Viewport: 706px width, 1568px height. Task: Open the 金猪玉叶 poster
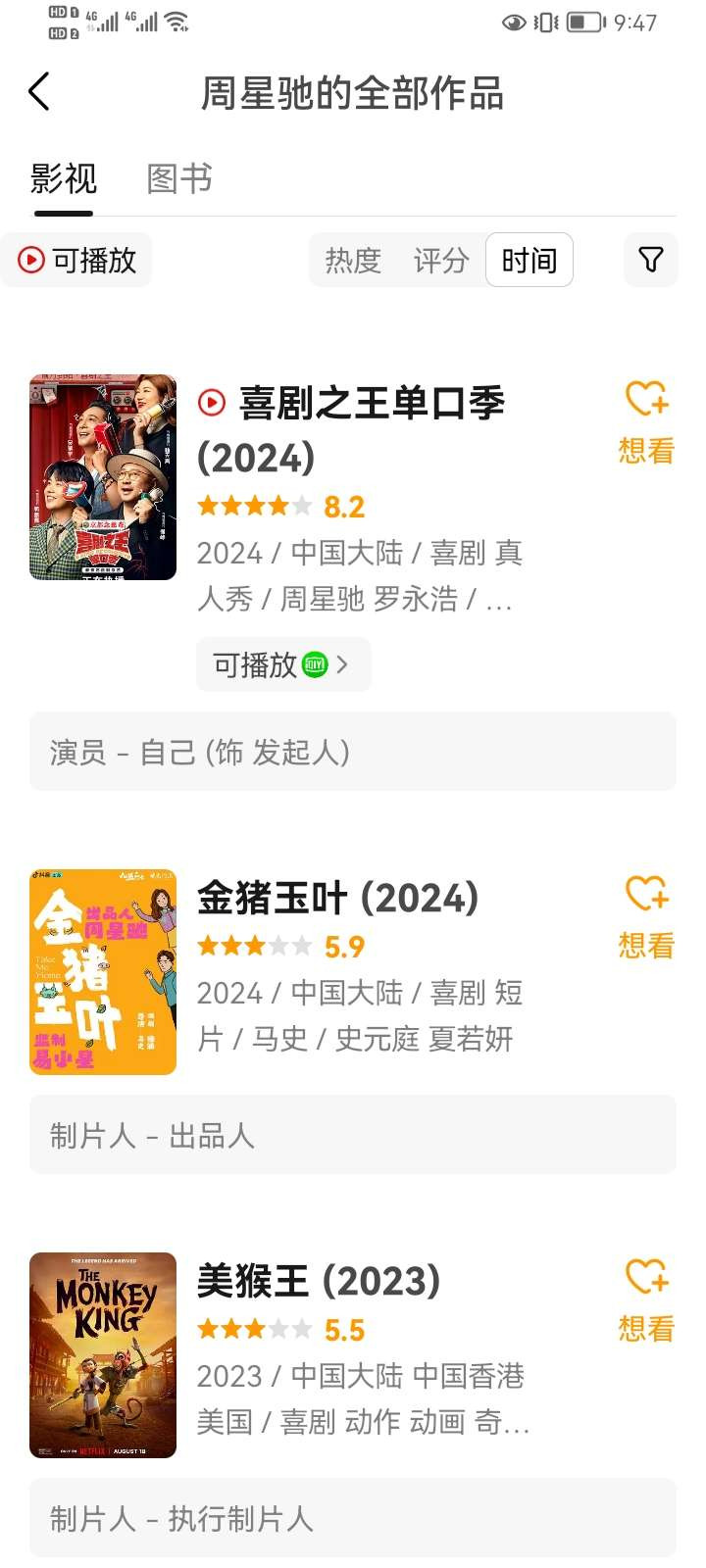pyautogui.click(x=103, y=972)
